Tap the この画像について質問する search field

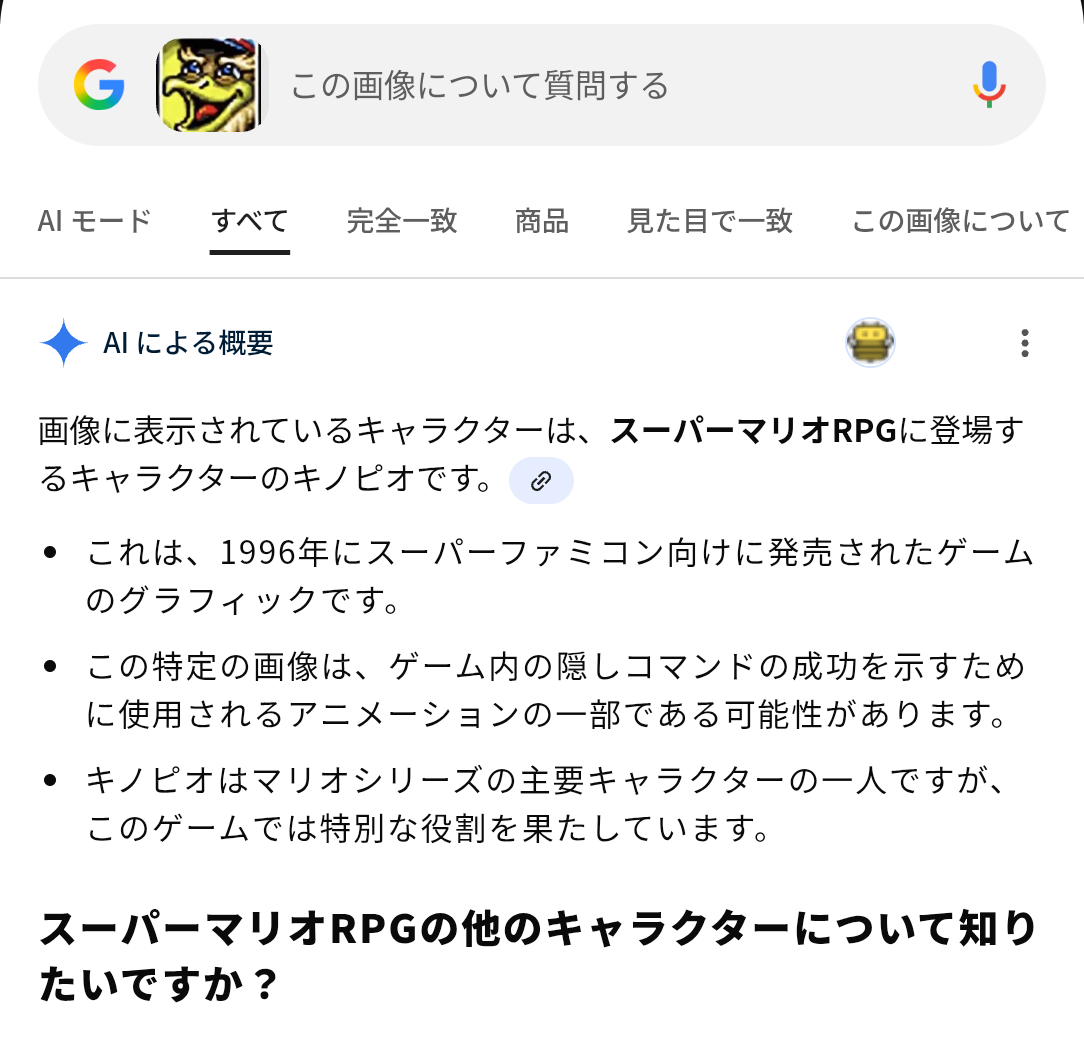click(600, 86)
